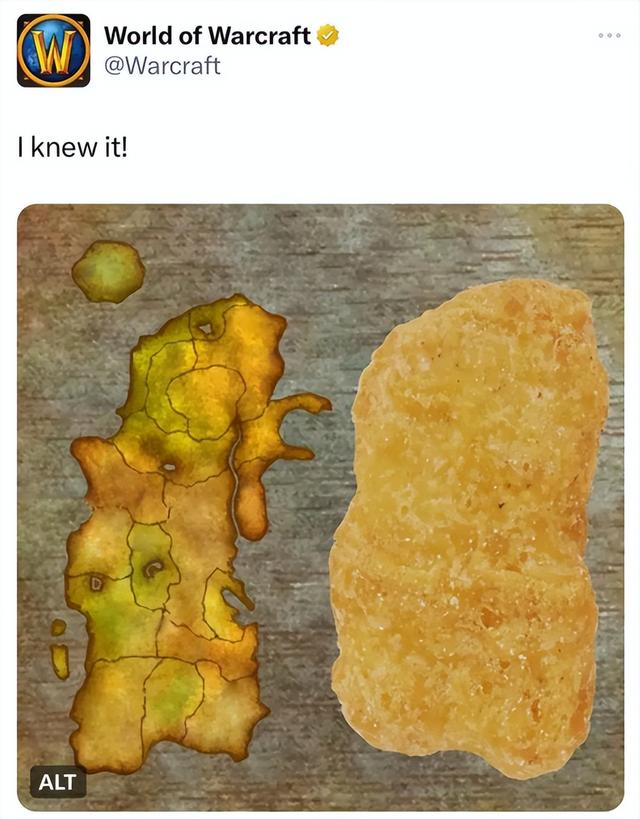View the map and nugget image fullscreen
Screen dimensions: 640x819
coord(320,500)
